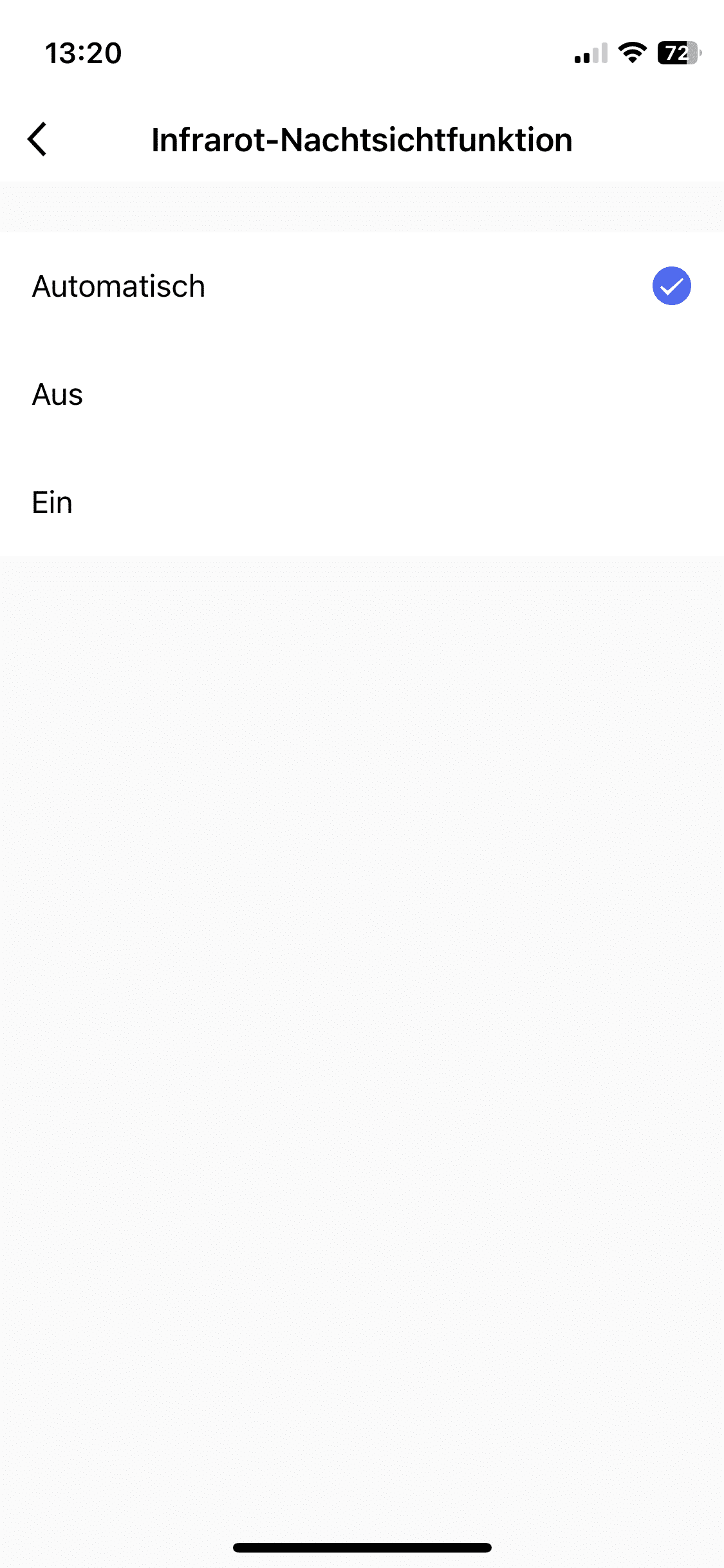Viewport: 724px width, 1568px height.
Task: Go back from Infrarot-Nachtsichtfunktion screen
Action: pyautogui.click(x=37, y=139)
